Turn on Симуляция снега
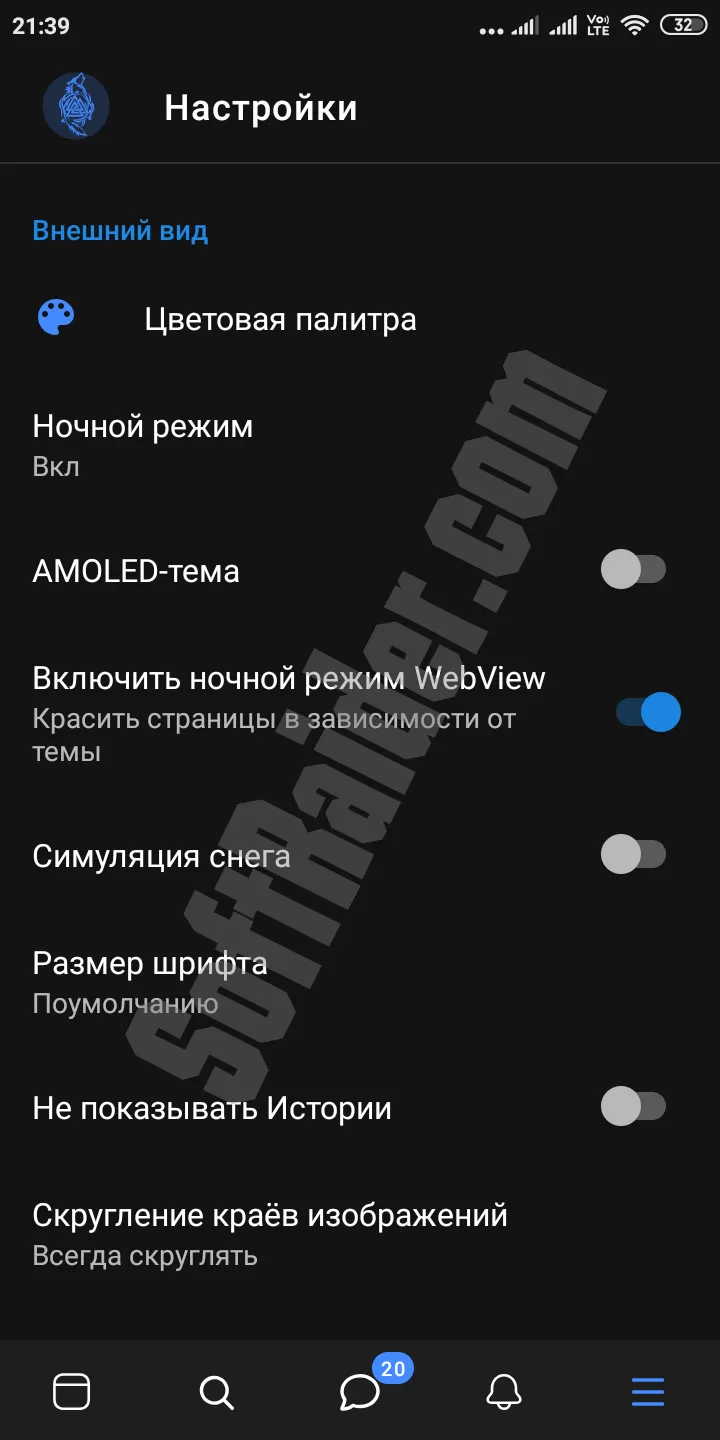720x1440 pixels. [x=633, y=855]
